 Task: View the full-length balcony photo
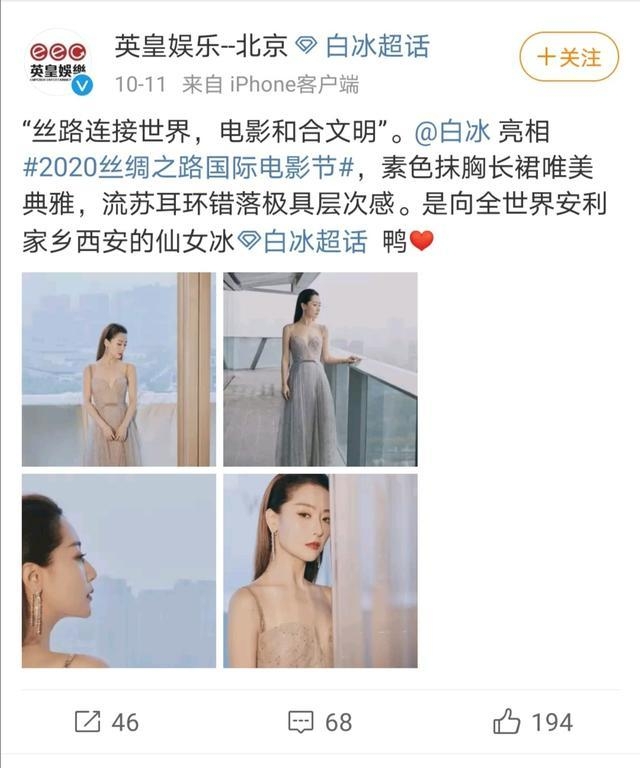pyautogui.click(x=320, y=369)
